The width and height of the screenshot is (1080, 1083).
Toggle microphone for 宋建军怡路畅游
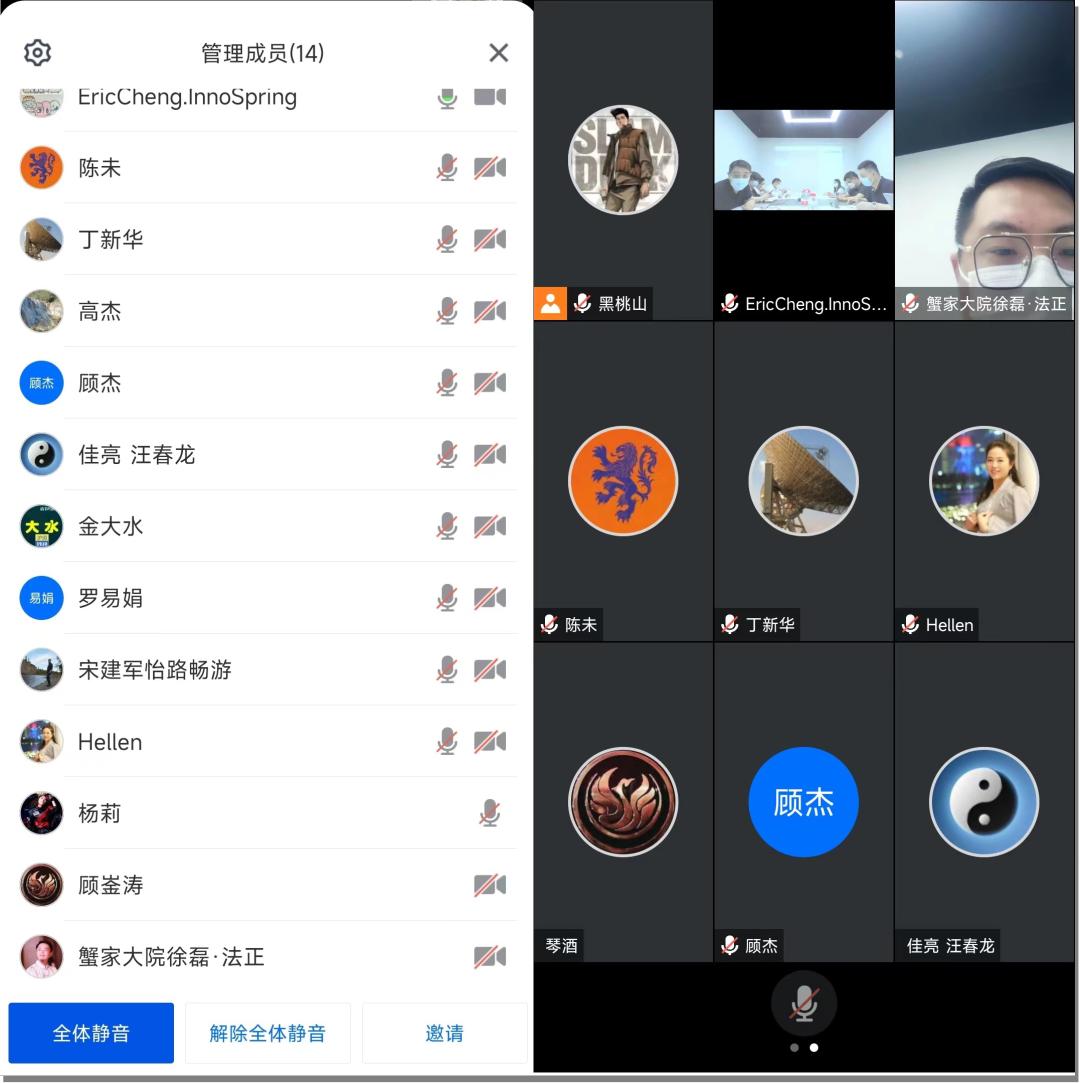pyautogui.click(x=447, y=670)
